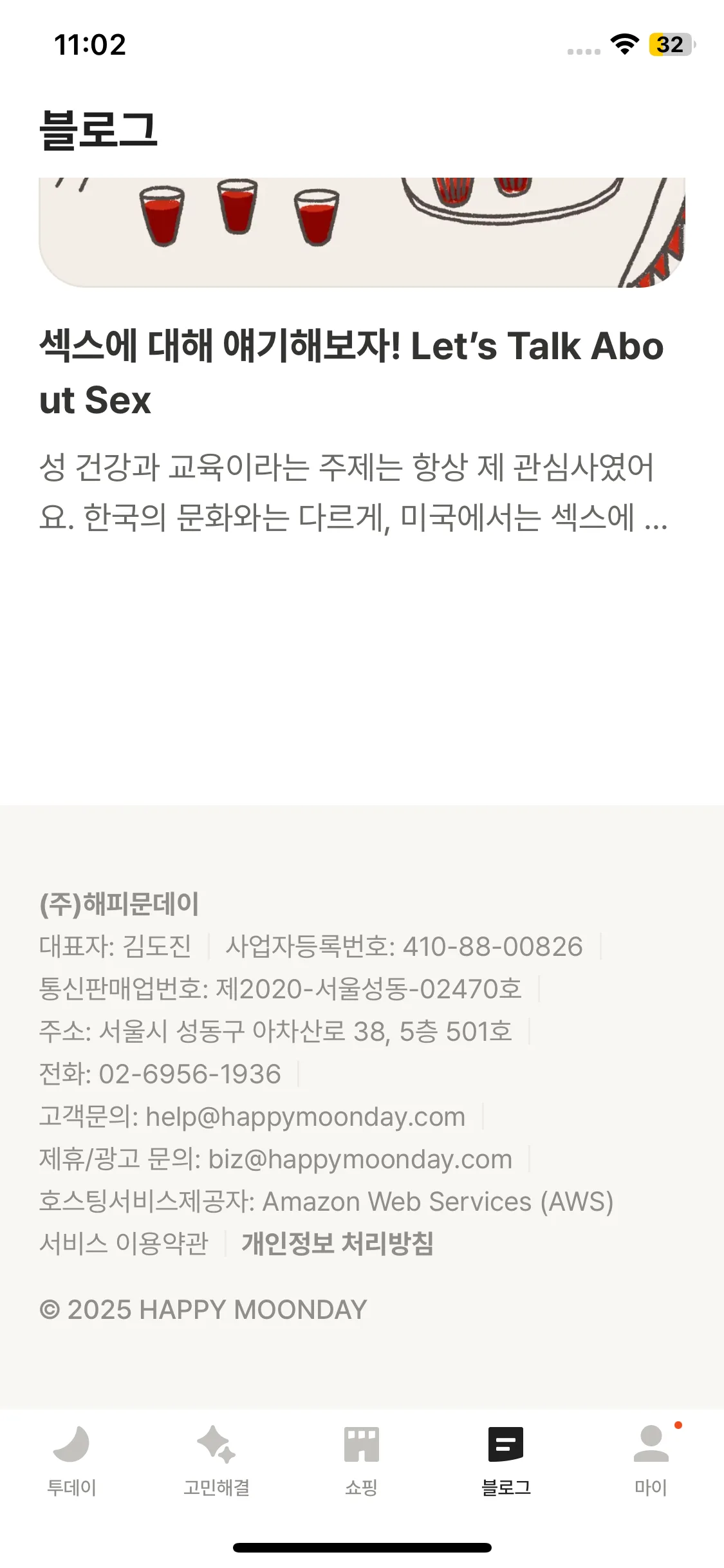Go to the 쇼핑 tab
Screen dimensions: 724x1568
pos(361,1460)
